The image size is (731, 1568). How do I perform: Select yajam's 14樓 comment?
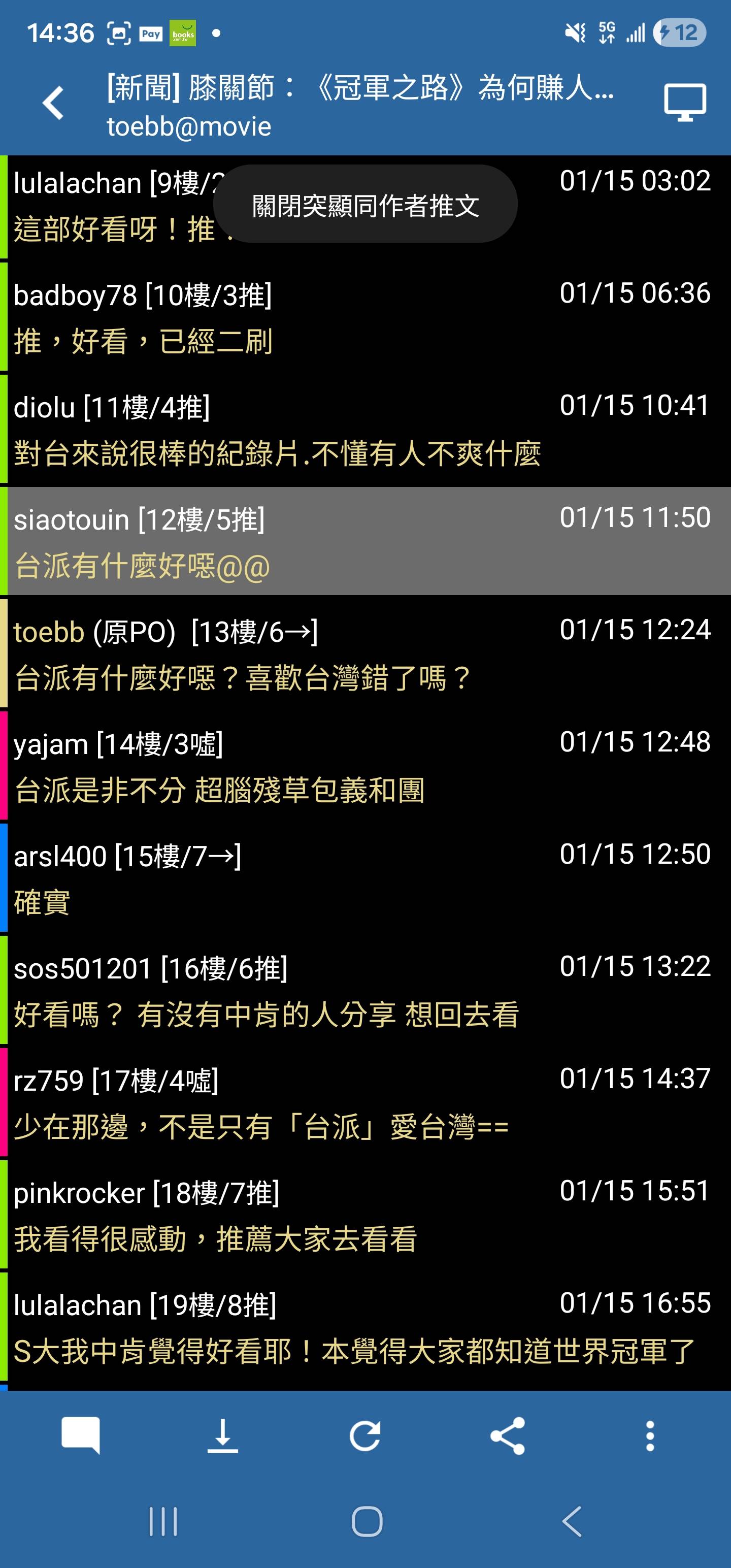[x=365, y=766]
